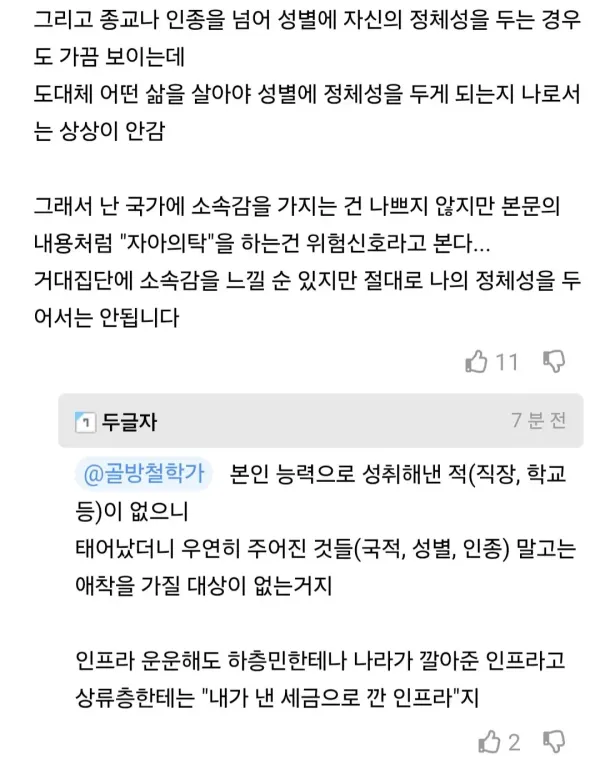Dislike 두글자's reply

click(554, 742)
